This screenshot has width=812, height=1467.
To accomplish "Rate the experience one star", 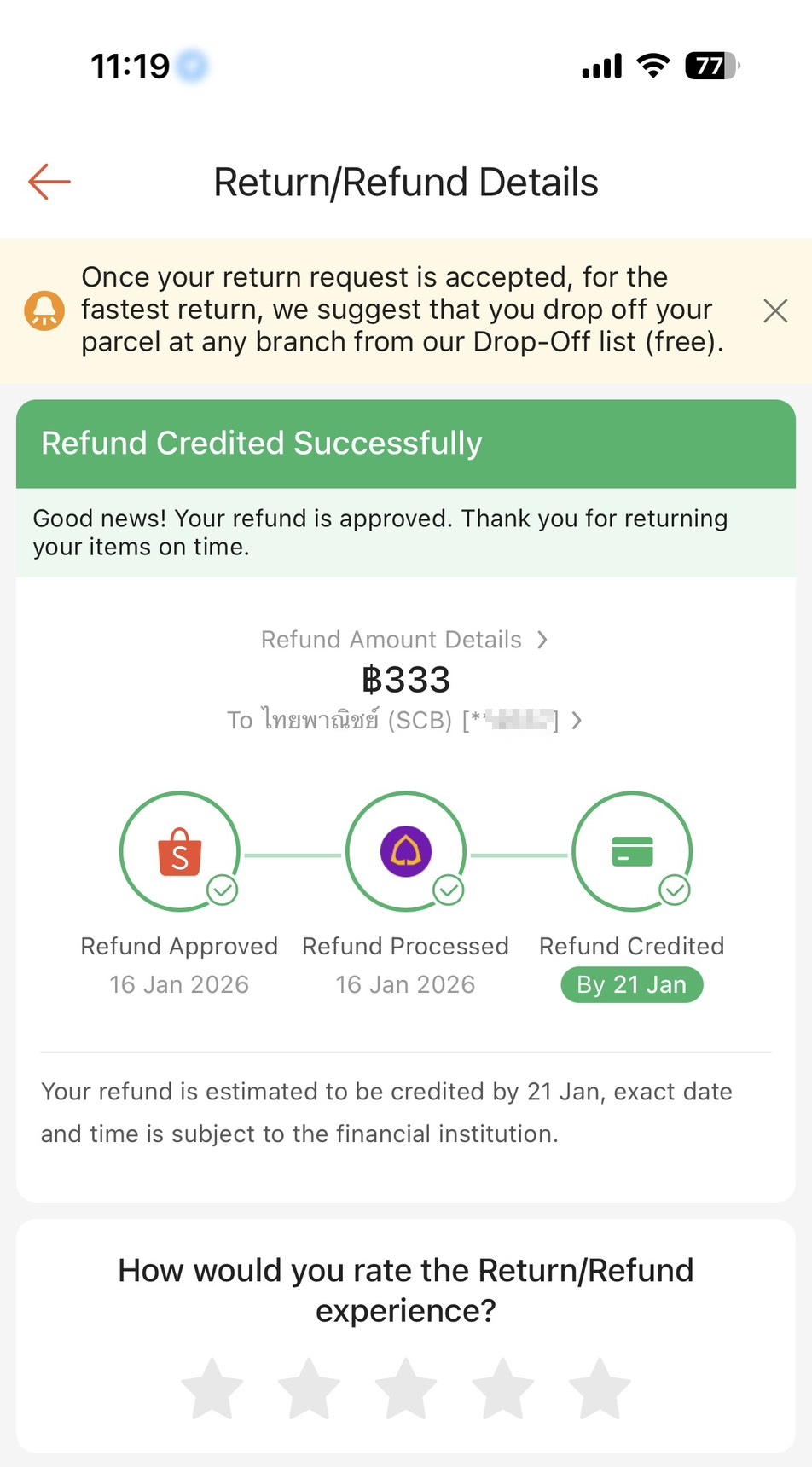I will 212,1389.
